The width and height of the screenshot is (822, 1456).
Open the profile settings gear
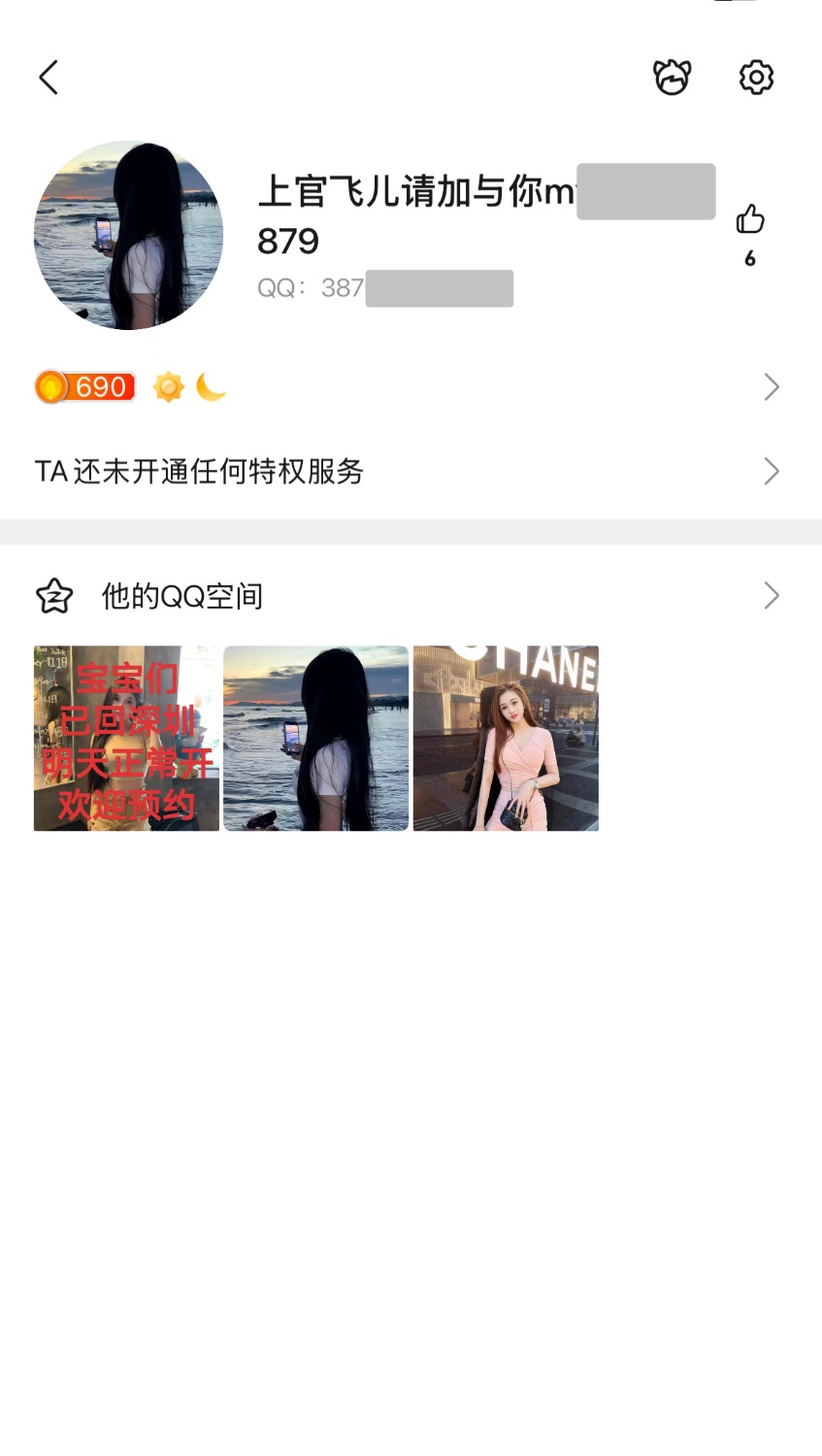[x=756, y=78]
